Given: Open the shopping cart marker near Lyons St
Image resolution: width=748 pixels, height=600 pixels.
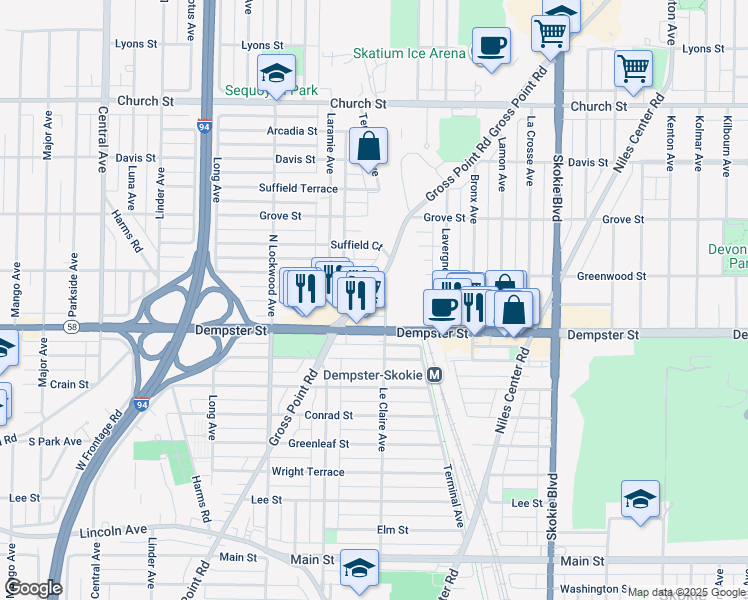Looking at the screenshot, I should (633, 70).
